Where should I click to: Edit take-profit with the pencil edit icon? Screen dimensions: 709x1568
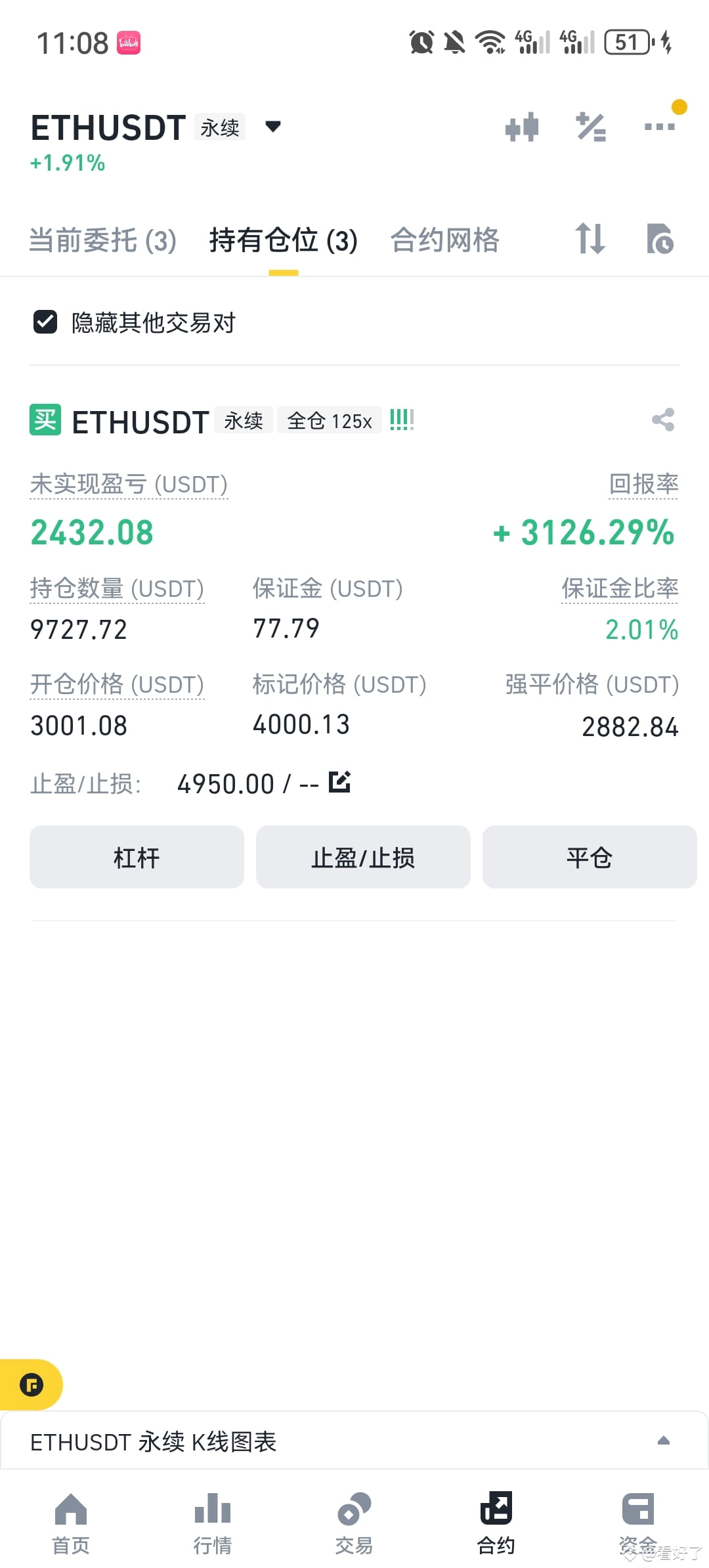(339, 782)
